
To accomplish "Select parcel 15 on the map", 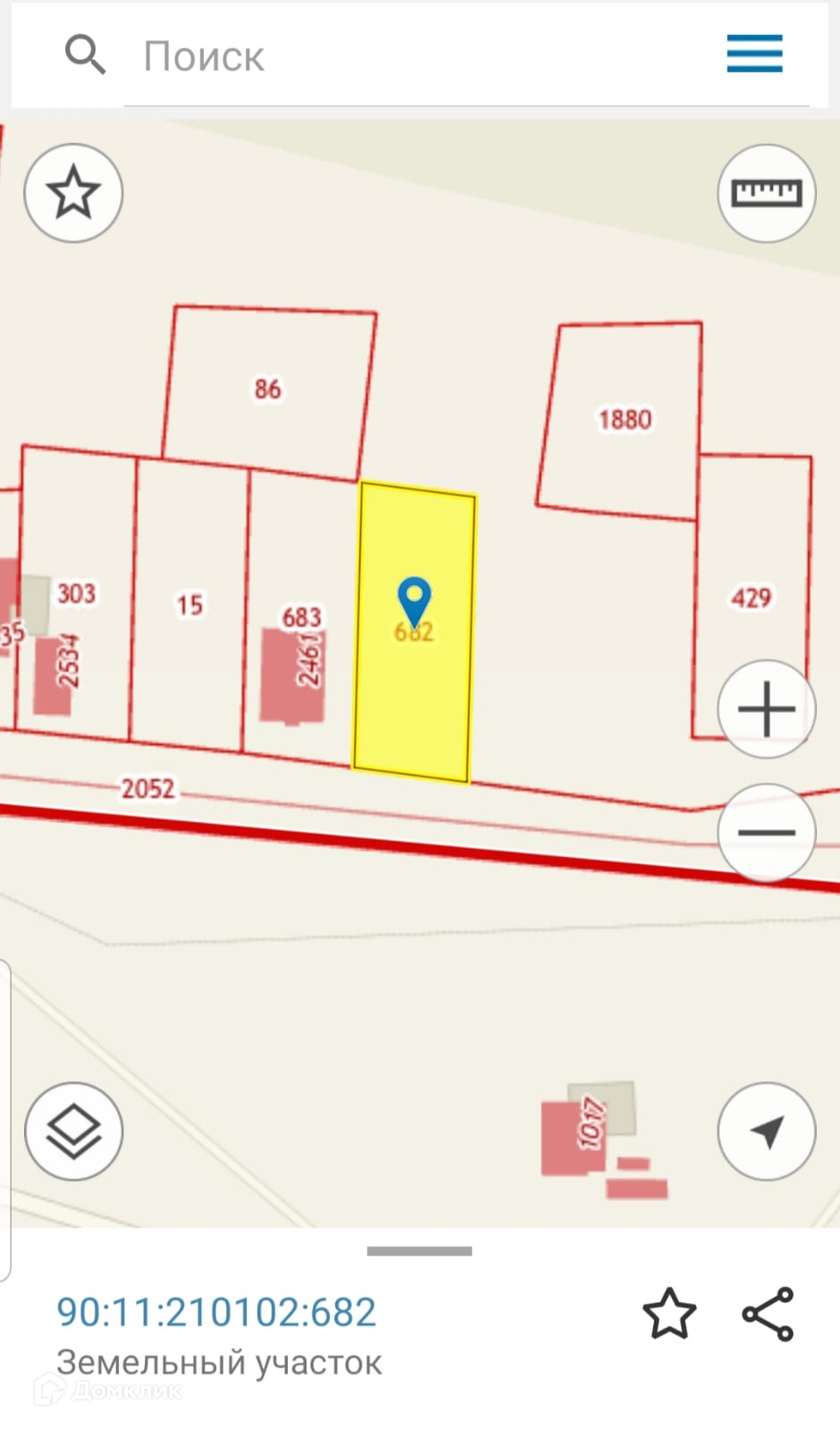I will pyautogui.click(x=189, y=605).
